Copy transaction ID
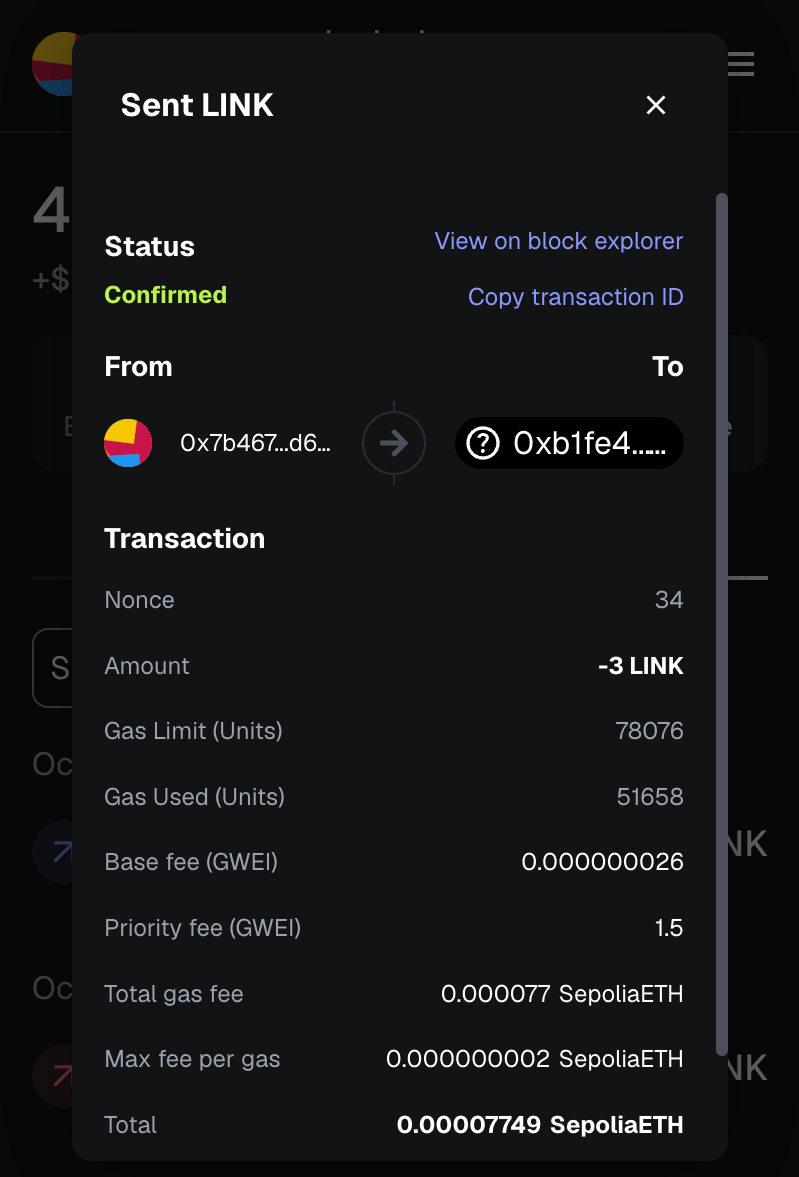Viewport: 799px width, 1177px height. [575, 297]
